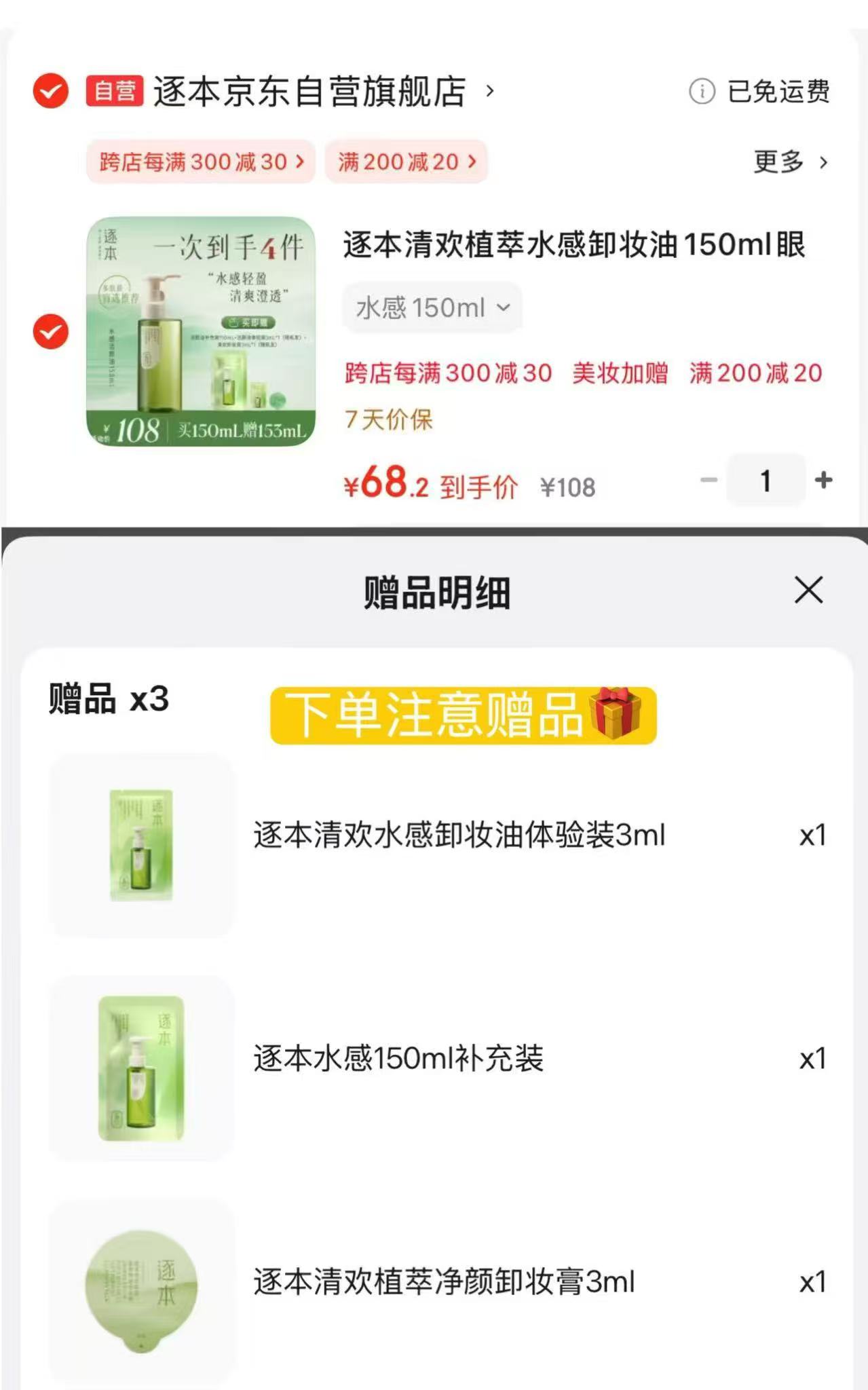Click the 满200减20 coupon tag arrow

click(471, 162)
